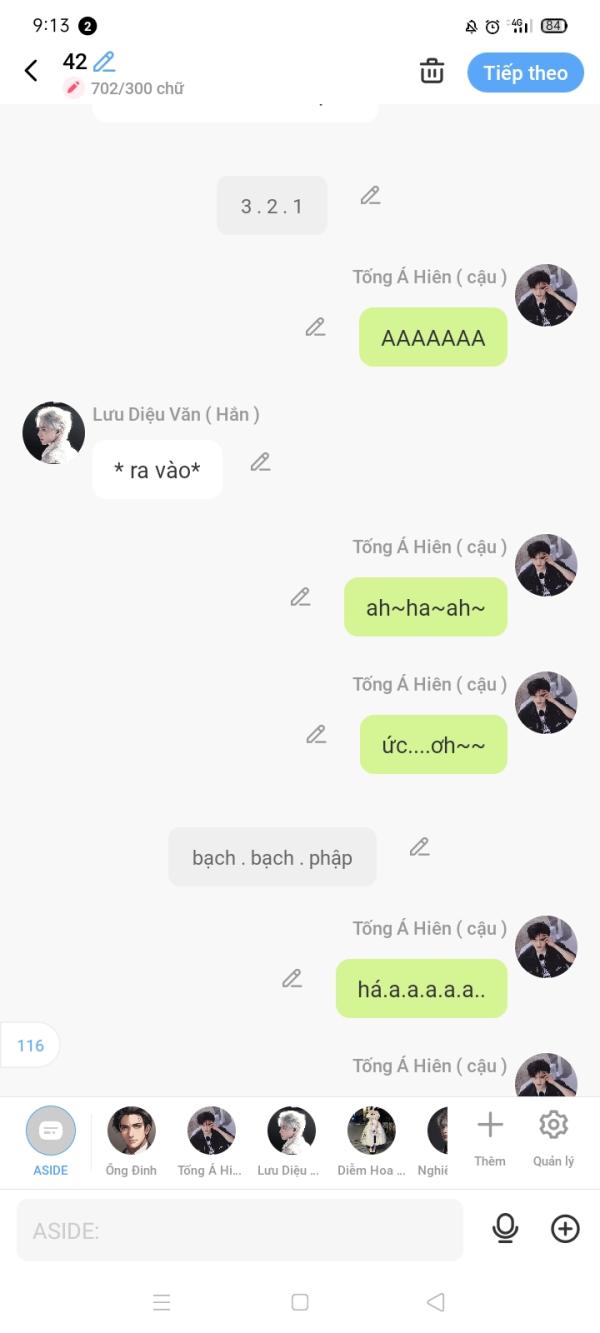Edit the "ức....ơh~~" message
The height and width of the screenshot is (1333, 600).
tap(317, 735)
